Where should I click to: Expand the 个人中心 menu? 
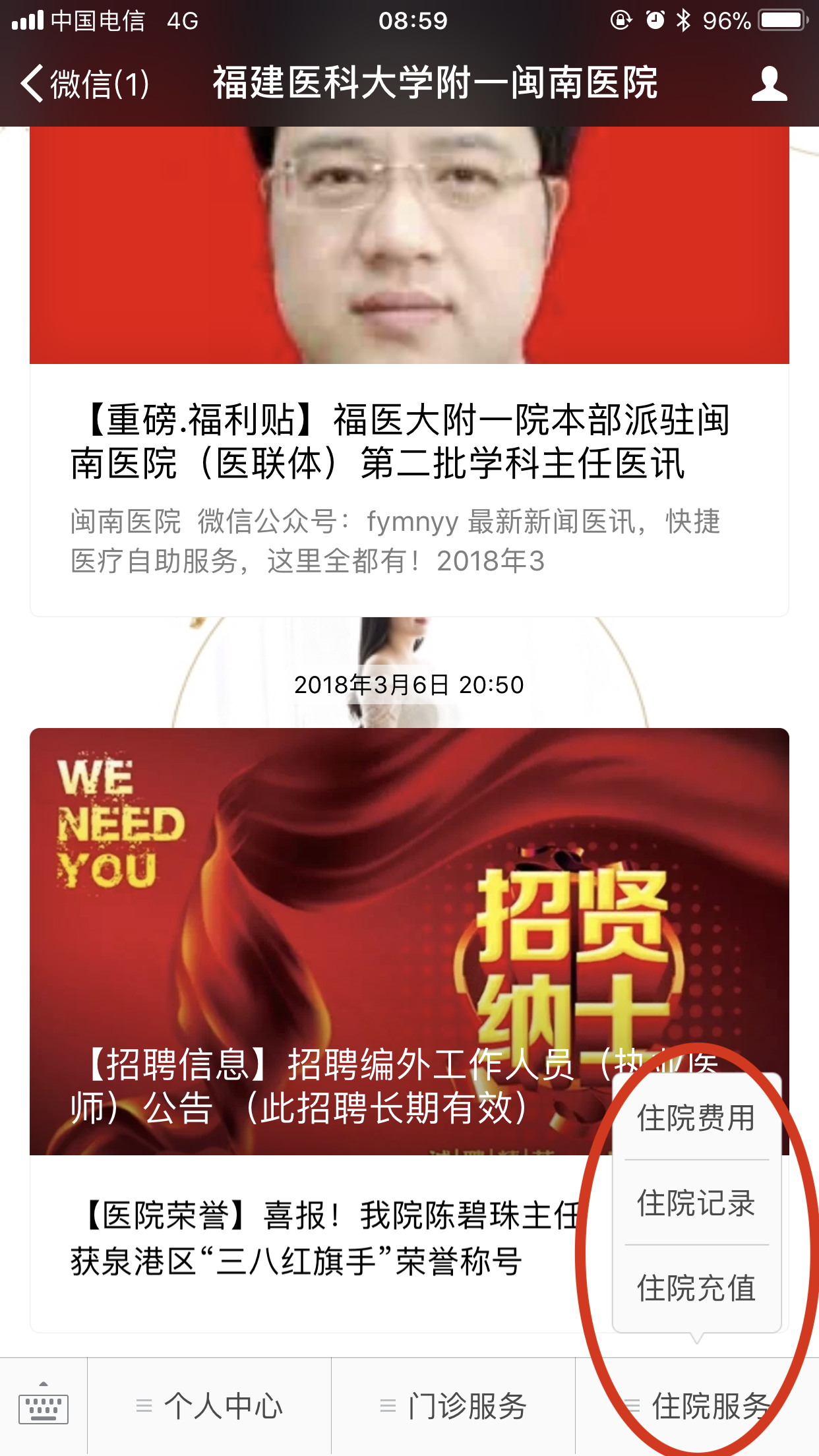[x=210, y=1406]
